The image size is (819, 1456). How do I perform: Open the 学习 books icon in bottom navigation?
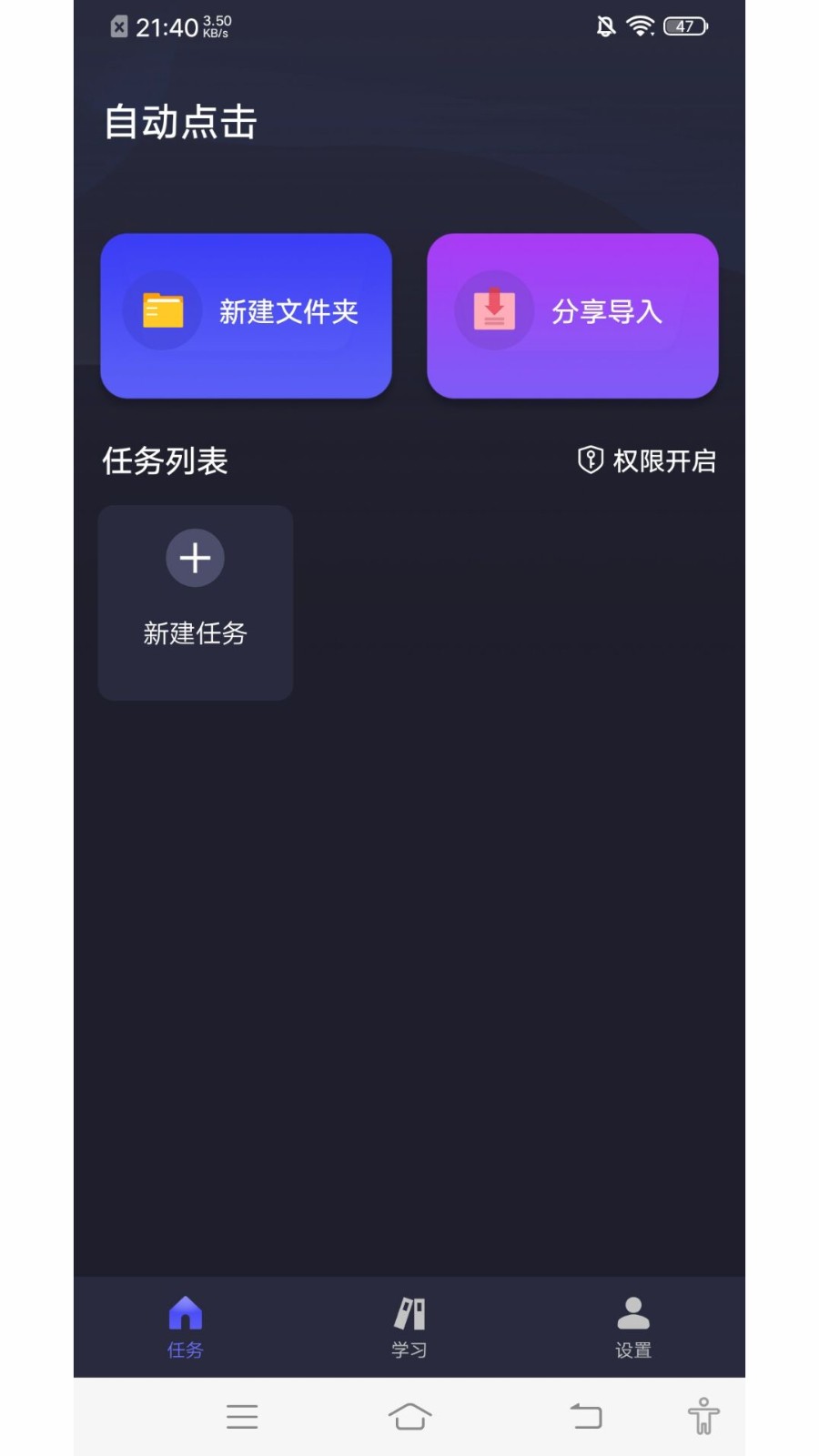tap(409, 1310)
